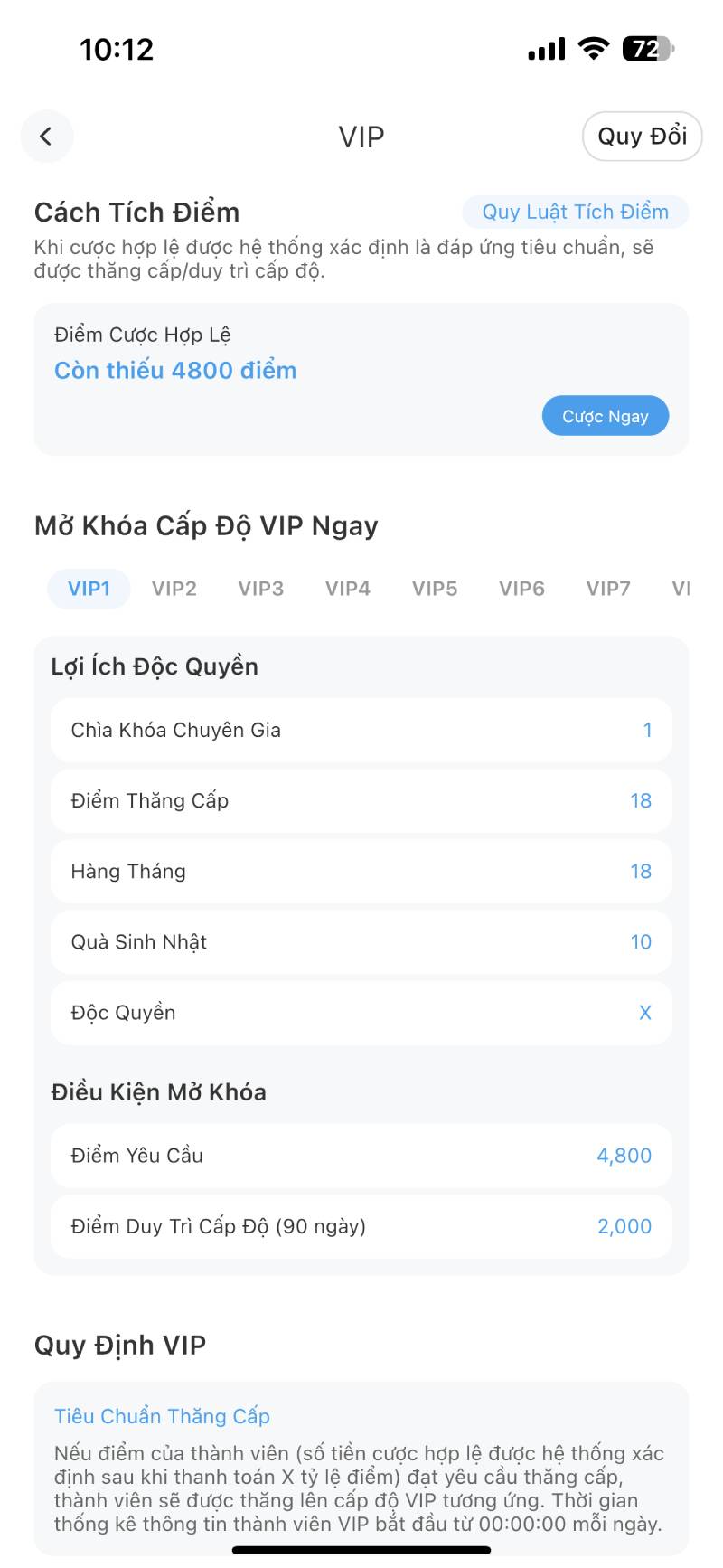Open the Tiêu Chuẩn Thăng Cấp section

pyautogui.click(x=162, y=1416)
